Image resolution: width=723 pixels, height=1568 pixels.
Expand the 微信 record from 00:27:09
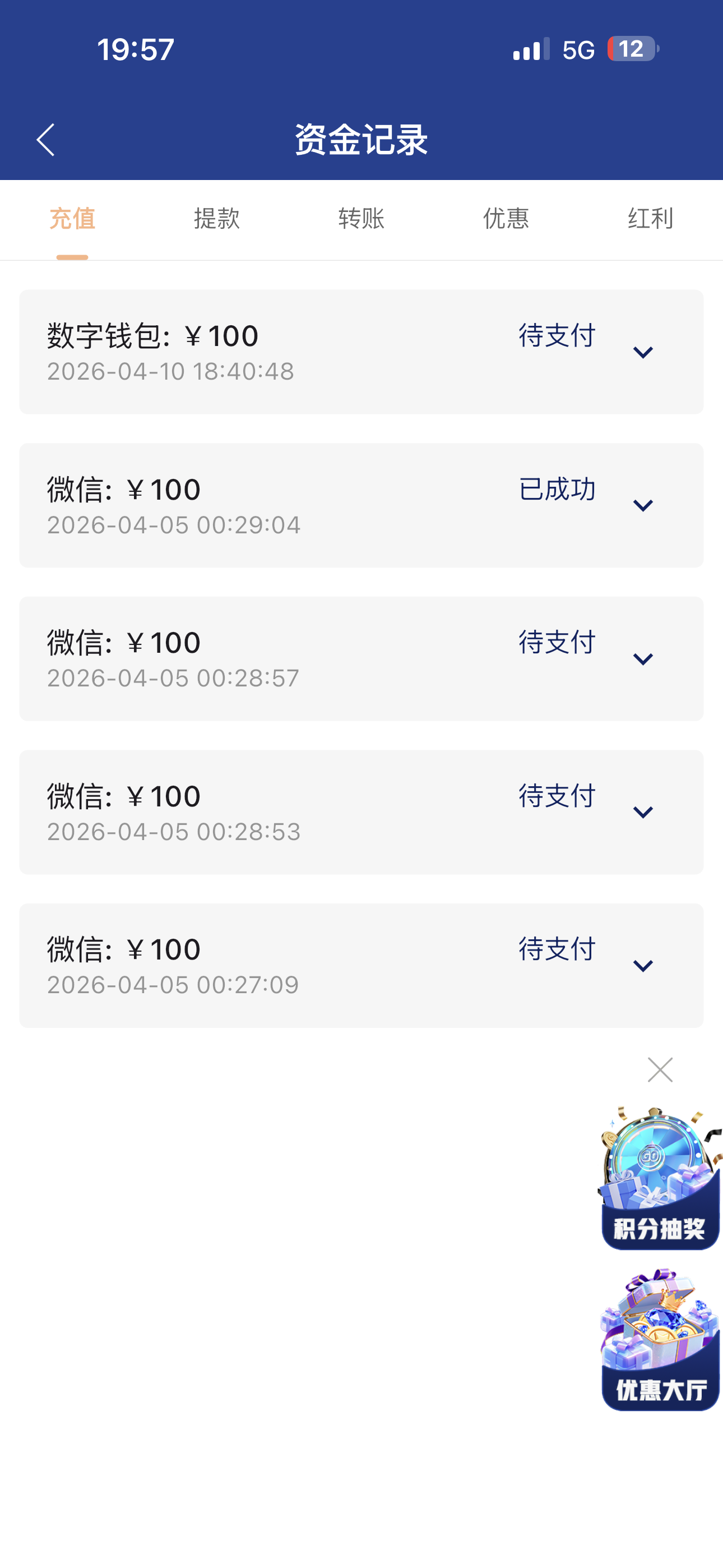[643, 966]
